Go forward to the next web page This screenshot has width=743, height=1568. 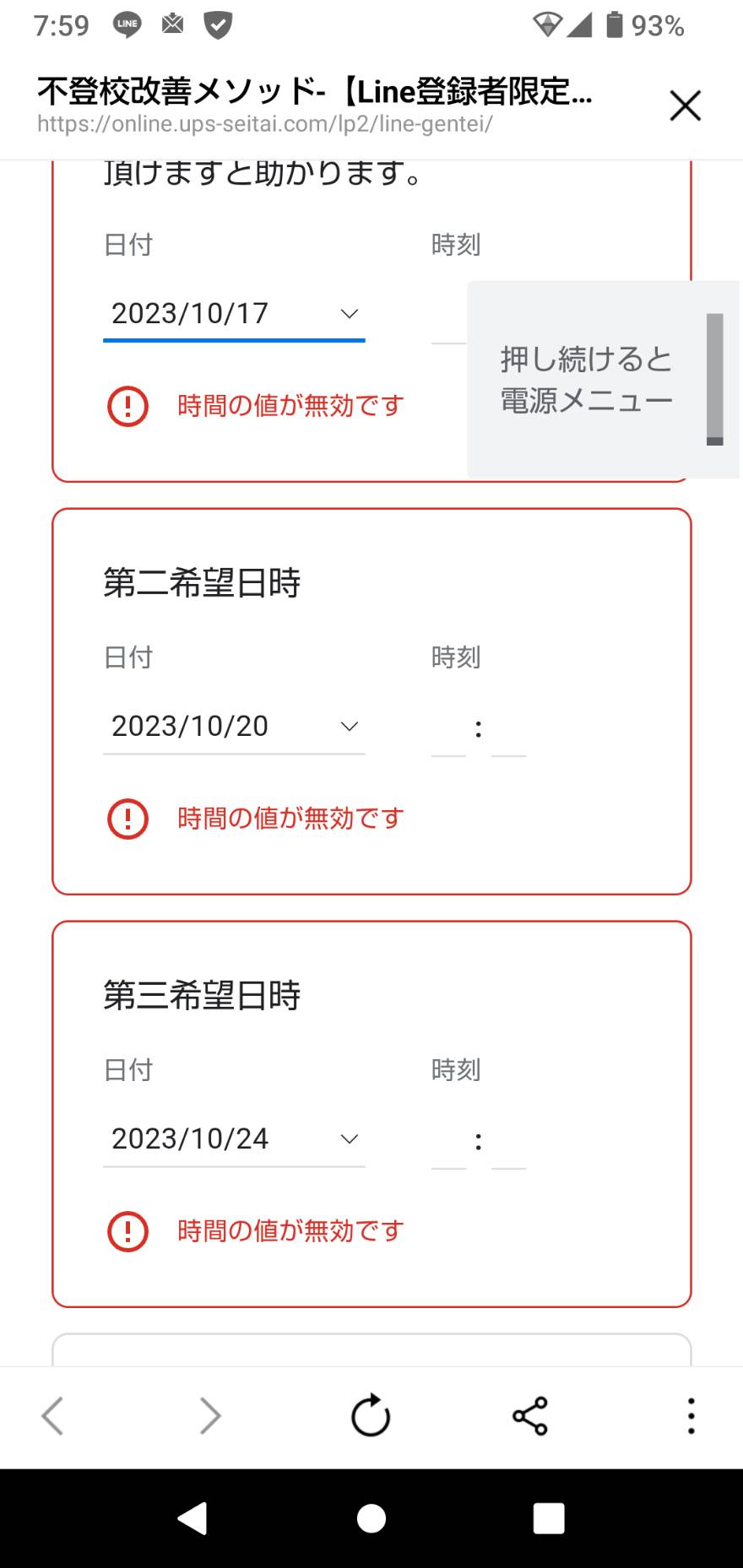[210, 1416]
